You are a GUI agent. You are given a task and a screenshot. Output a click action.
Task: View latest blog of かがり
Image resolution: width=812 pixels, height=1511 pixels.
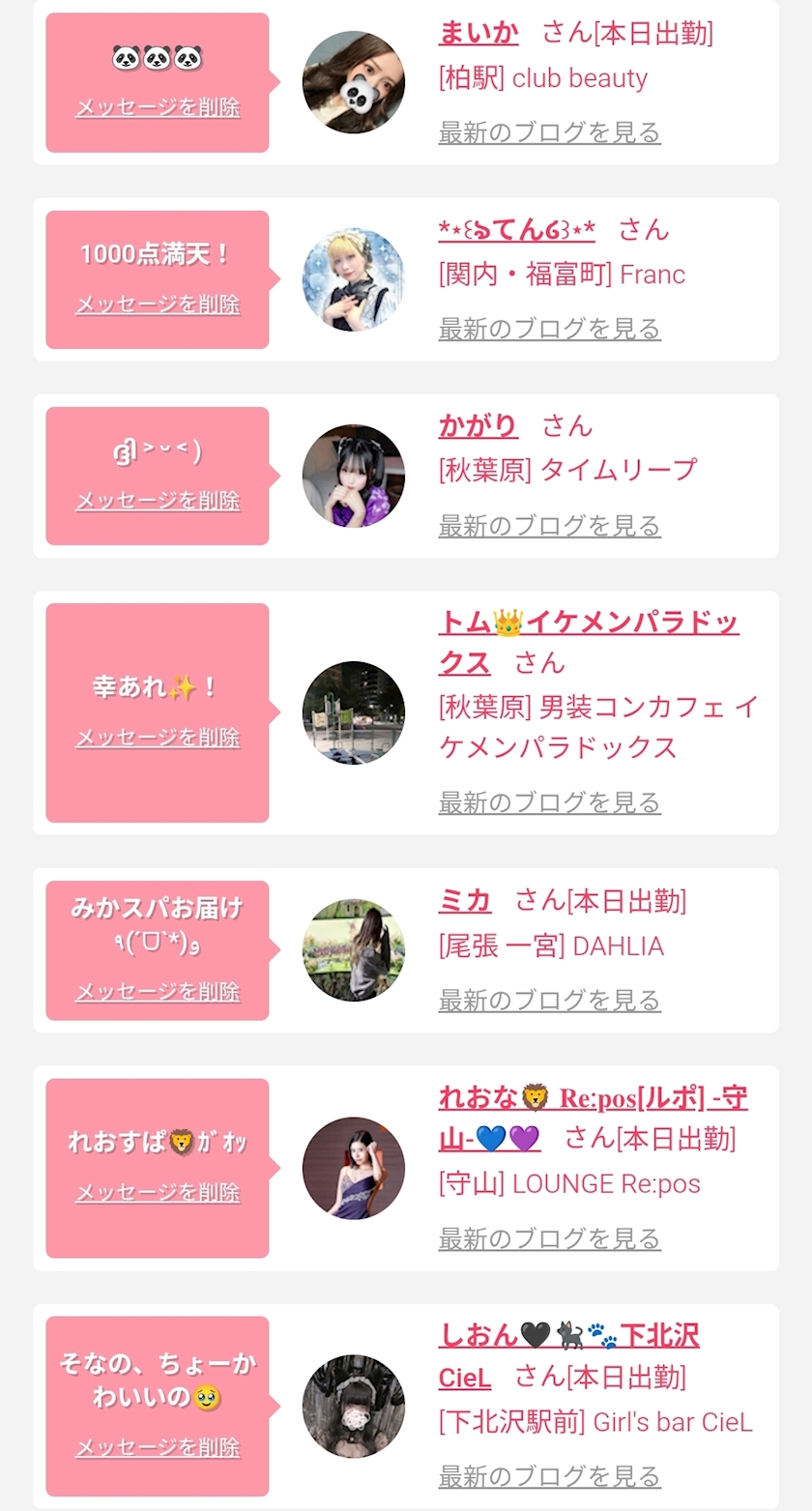pyautogui.click(x=549, y=527)
